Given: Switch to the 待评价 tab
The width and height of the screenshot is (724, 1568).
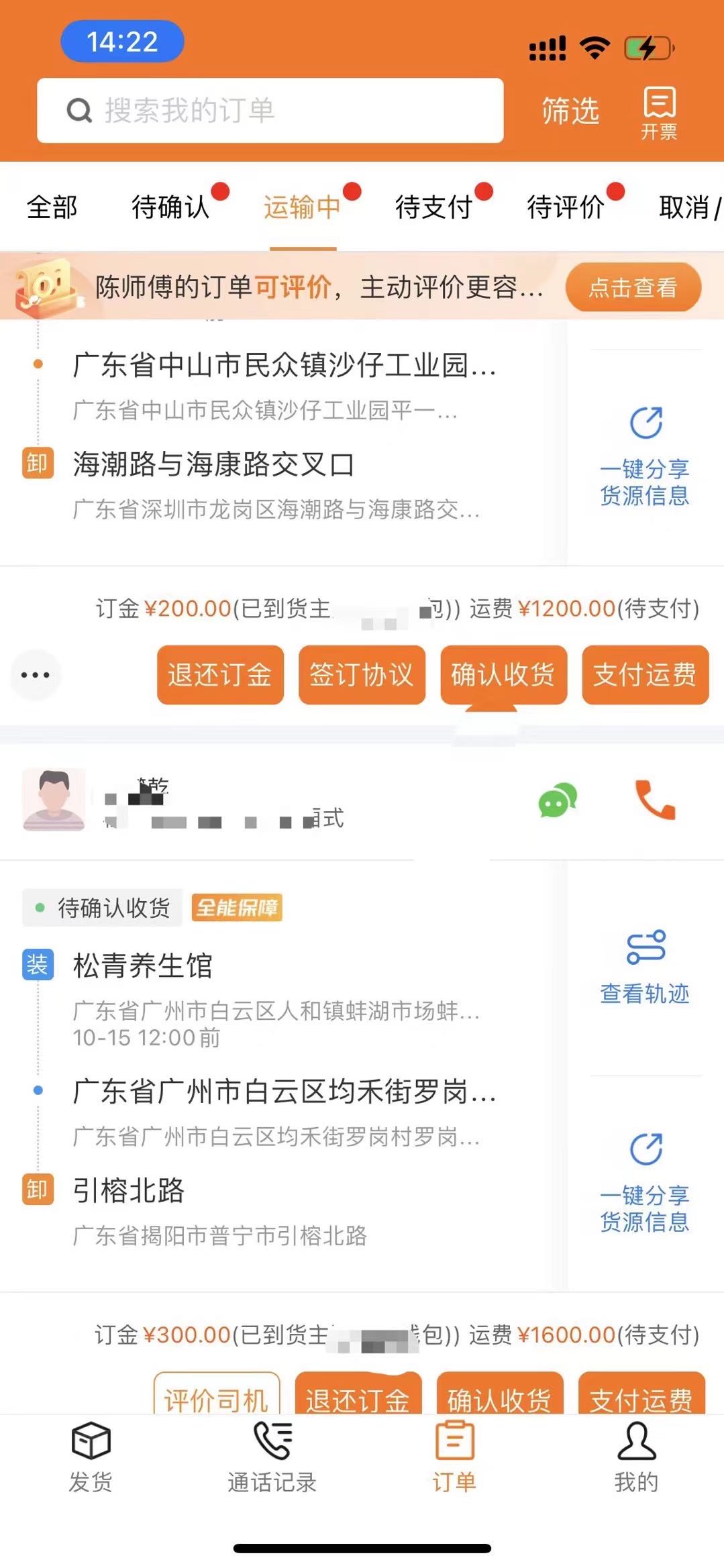Looking at the screenshot, I should click(x=565, y=207).
